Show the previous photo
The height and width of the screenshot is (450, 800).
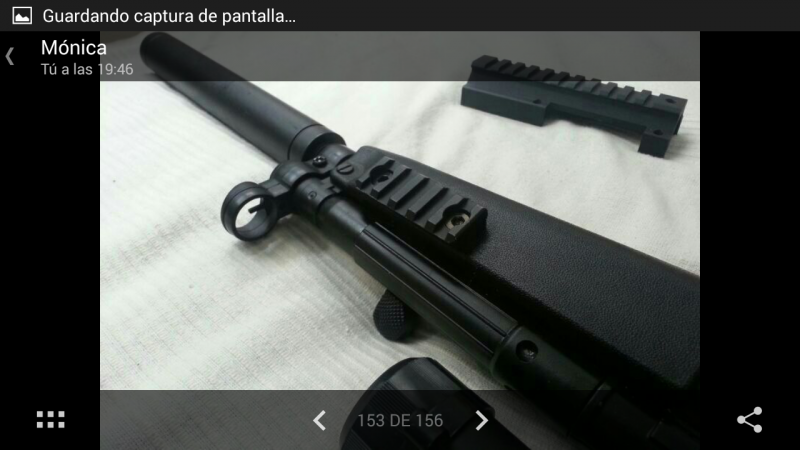coord(319,420)
